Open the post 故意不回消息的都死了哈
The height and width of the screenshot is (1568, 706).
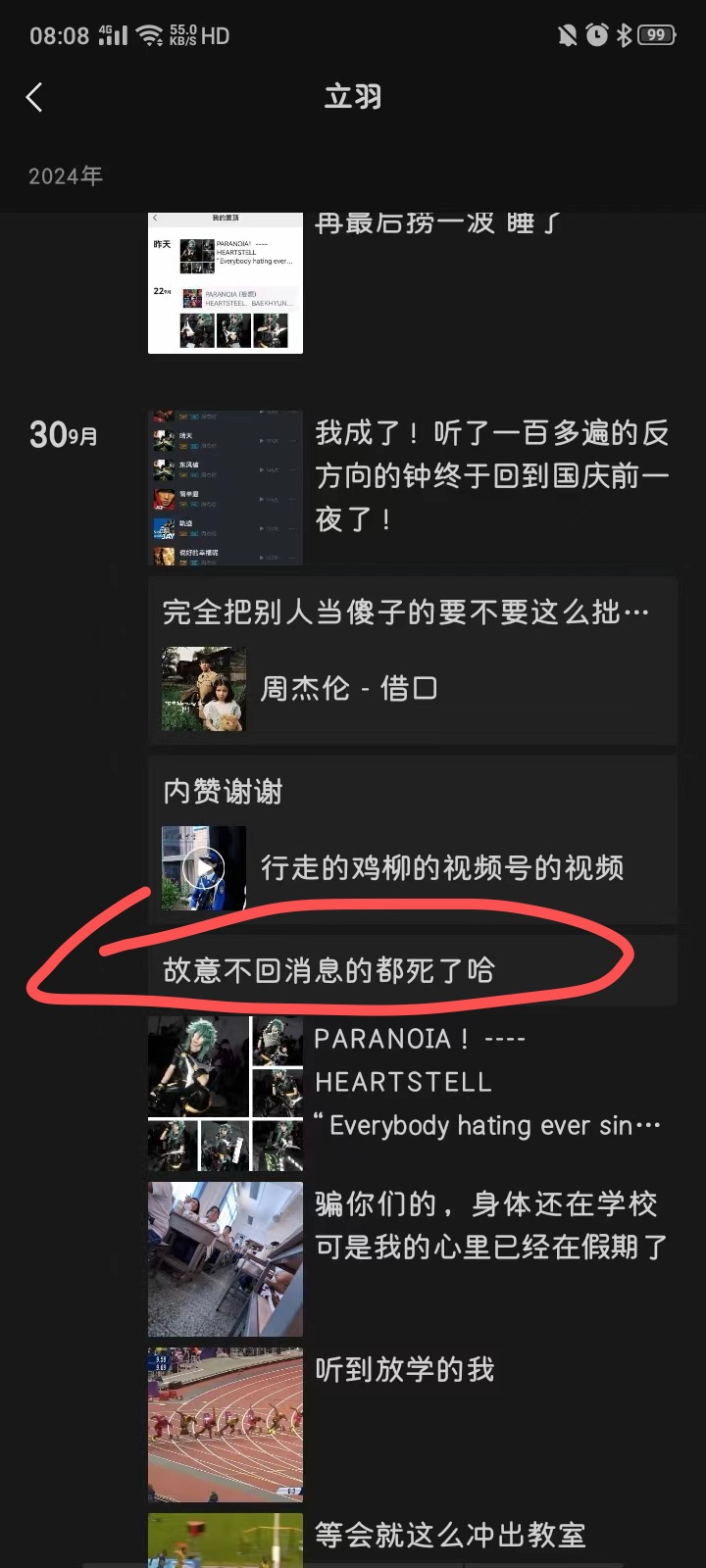click(x=412, y=970)
